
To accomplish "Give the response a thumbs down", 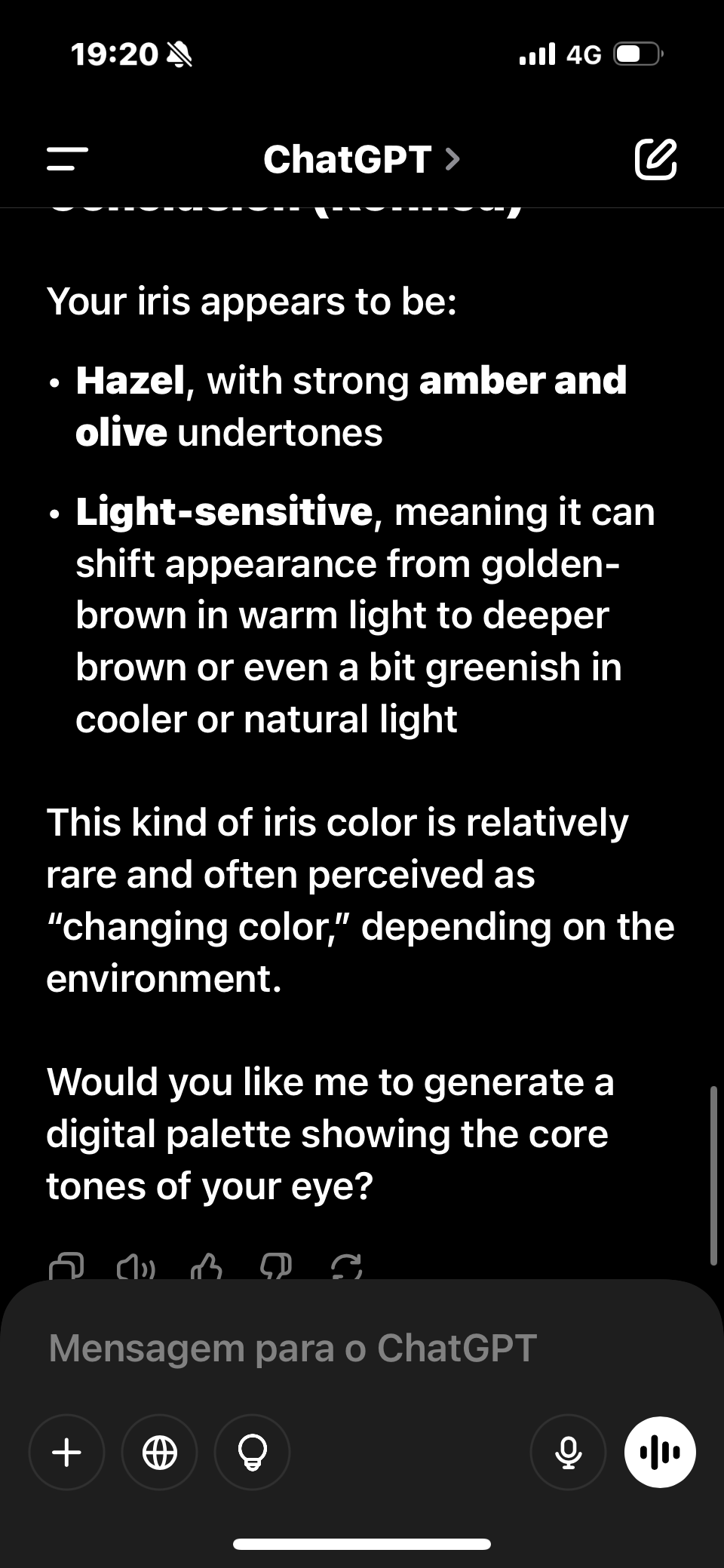I will (x=276, y=1269).
